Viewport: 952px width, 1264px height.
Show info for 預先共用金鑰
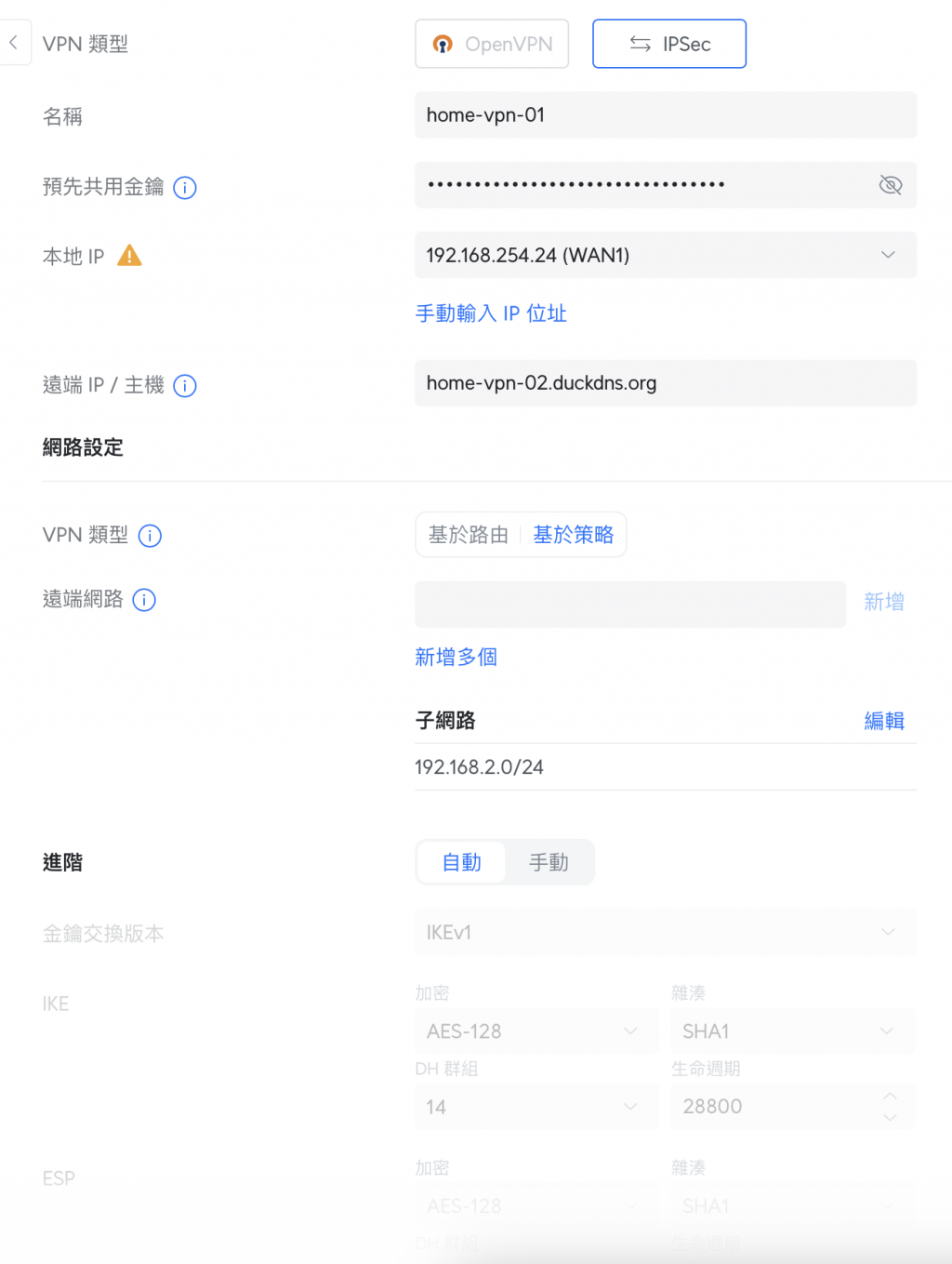pos(185,188)
